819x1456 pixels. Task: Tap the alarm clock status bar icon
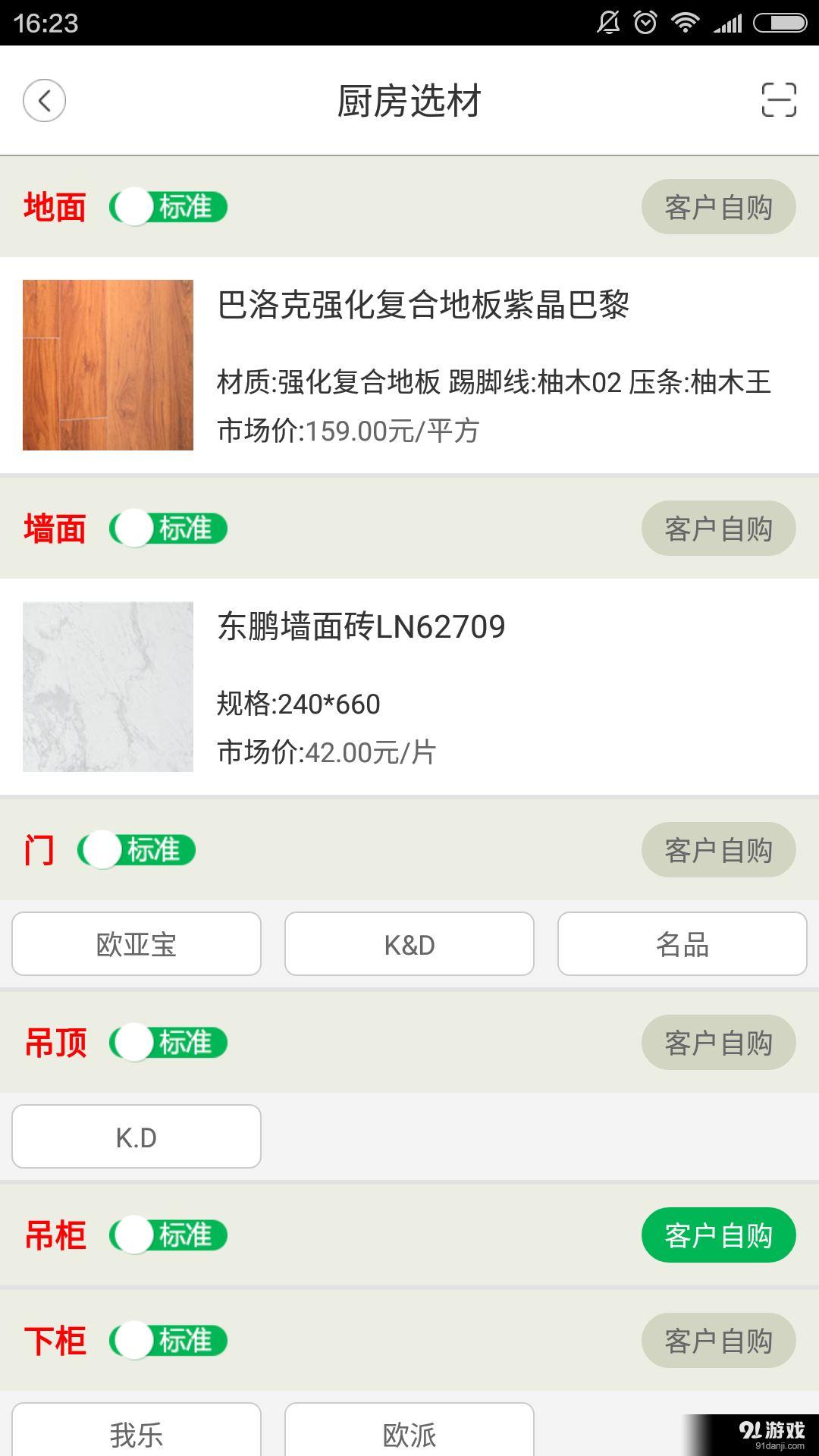click(644, 22)
